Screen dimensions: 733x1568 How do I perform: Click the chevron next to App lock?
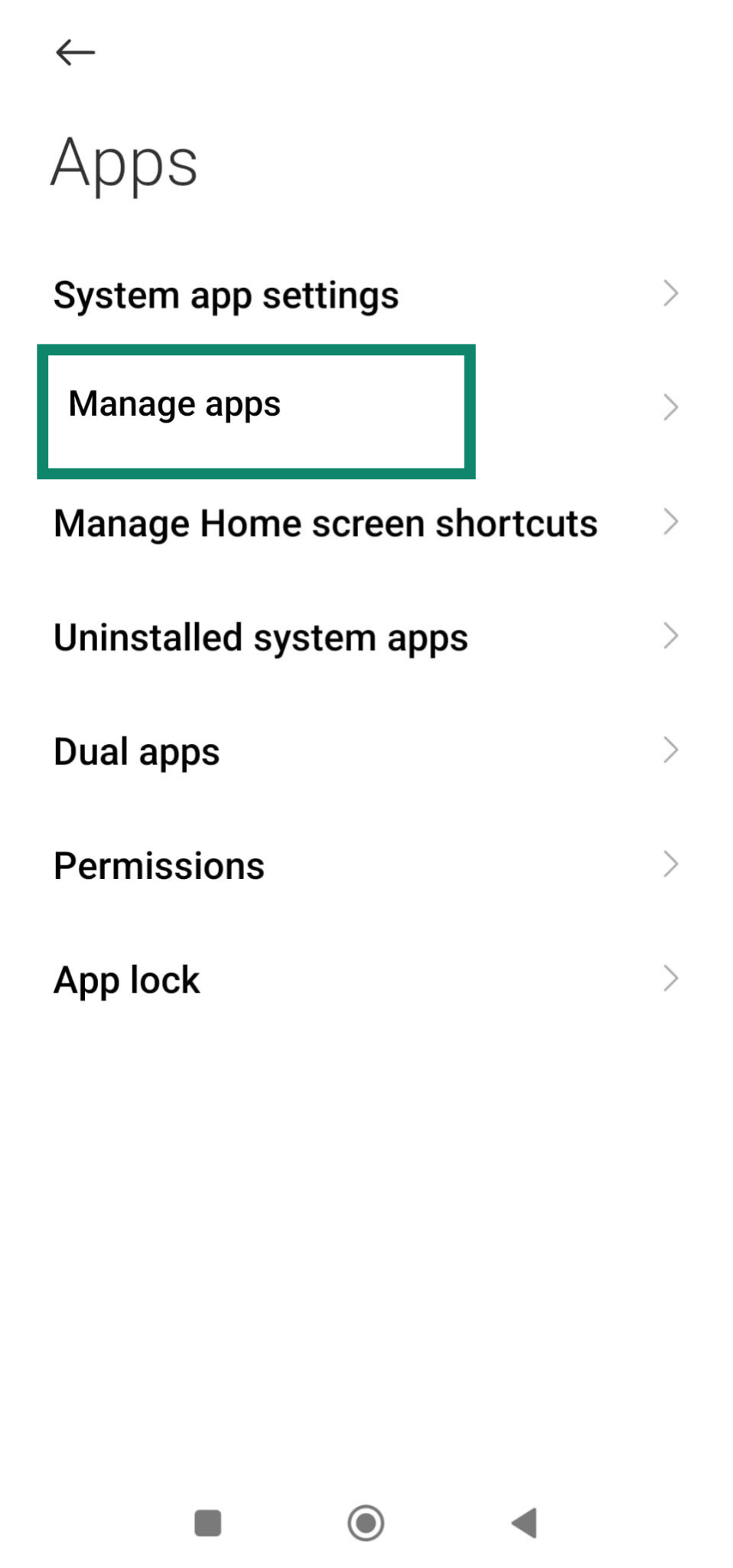[x=671, y=978]
